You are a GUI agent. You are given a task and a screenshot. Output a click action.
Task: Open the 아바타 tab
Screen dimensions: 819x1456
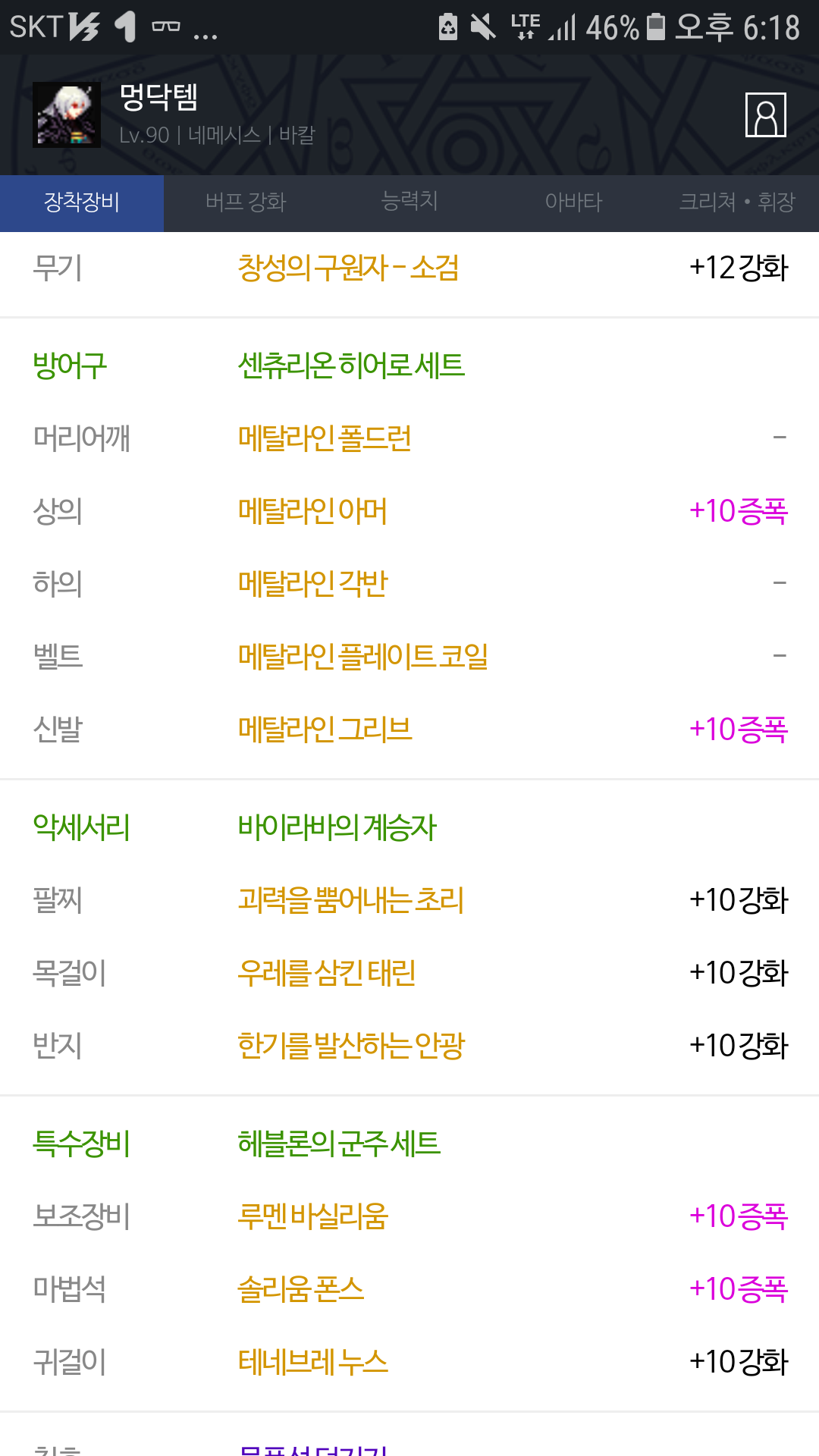[573, 202]
